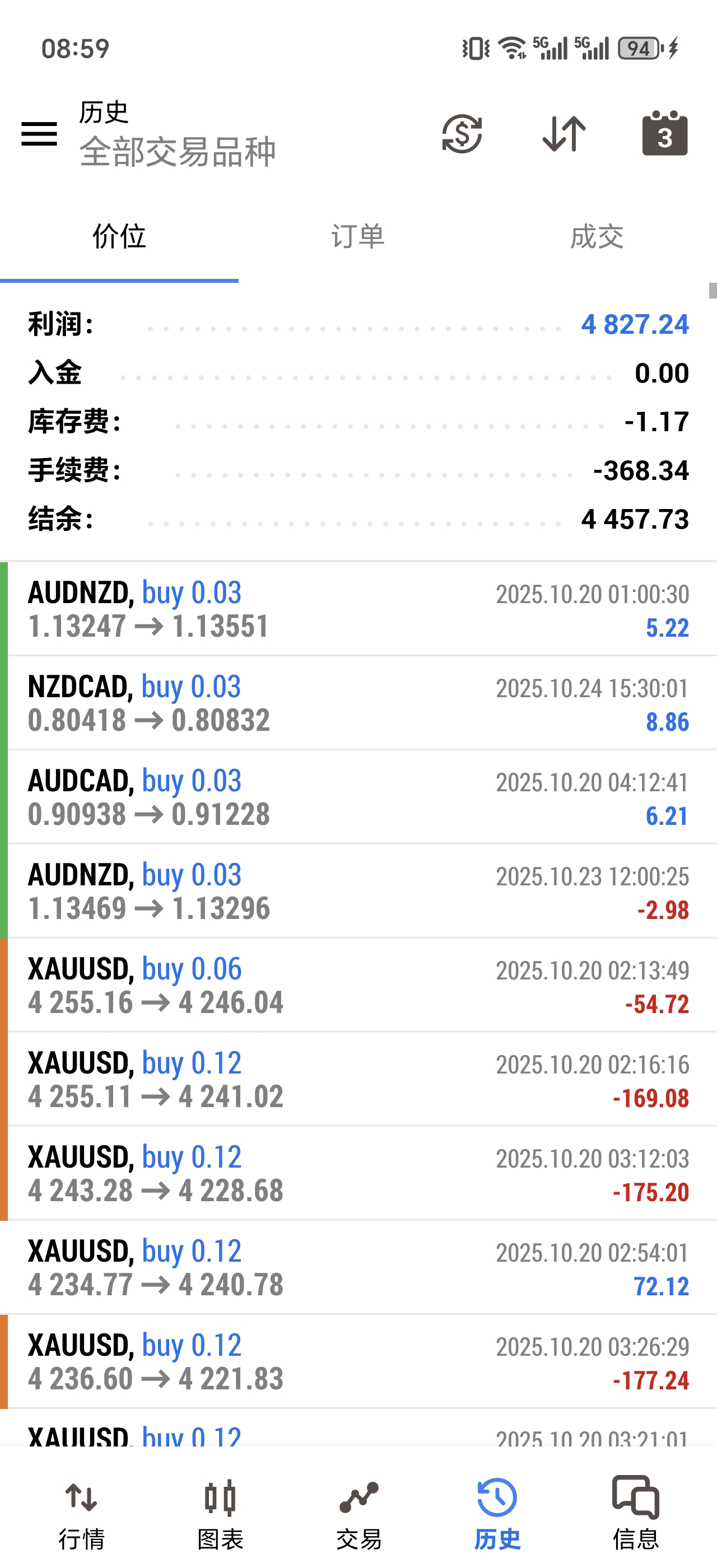This screenshot has height=1568, width=717.
Task: Open the hamburger drawer menu
Action: [x=40, y=133]
